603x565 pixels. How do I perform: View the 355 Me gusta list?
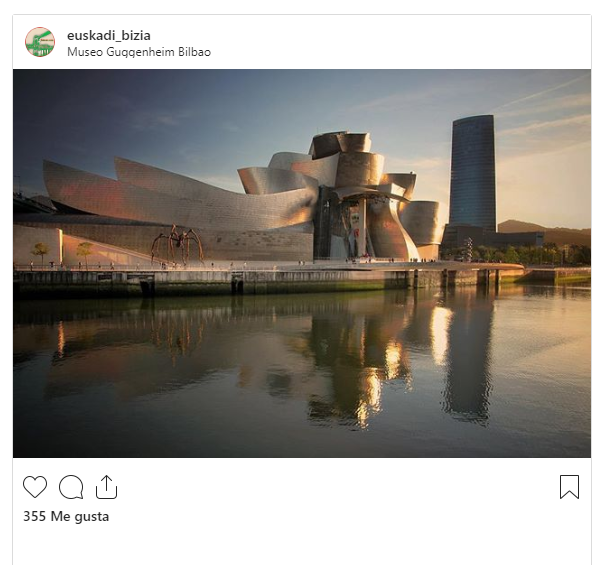click(66, 517)
